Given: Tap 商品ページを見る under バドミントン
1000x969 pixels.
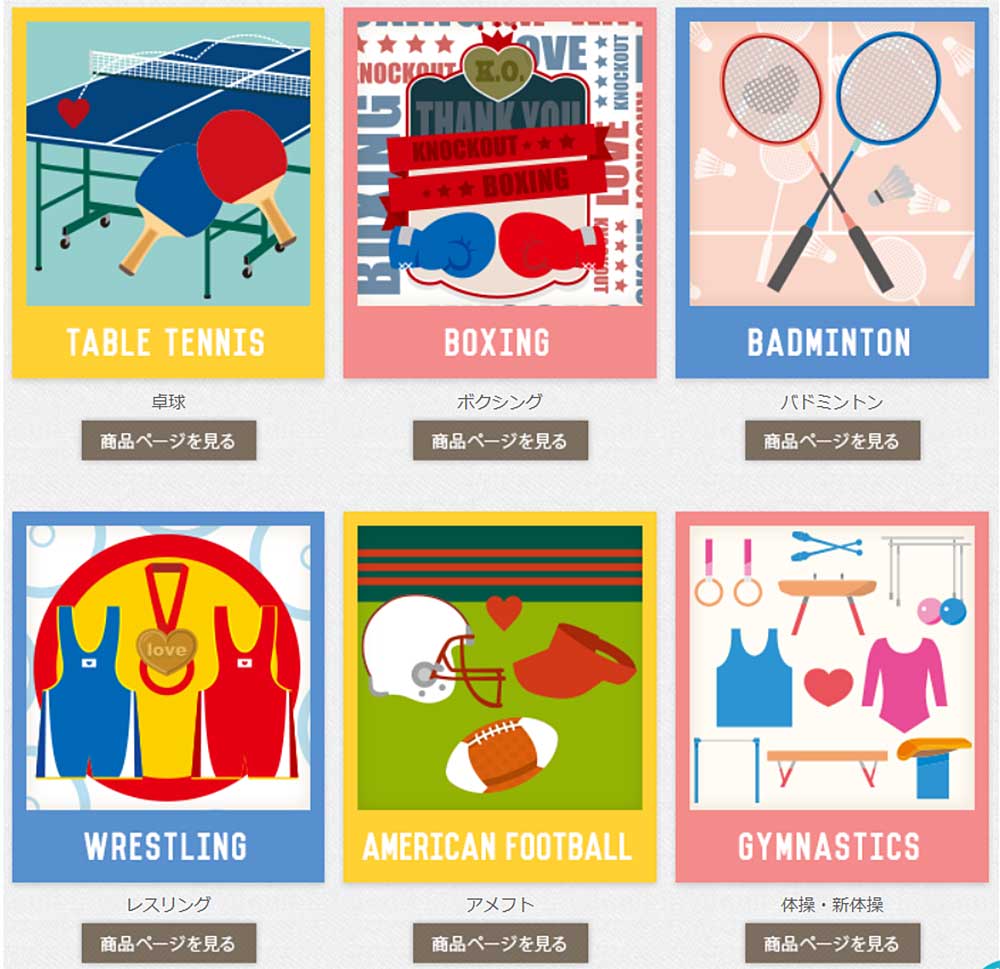Looking at the screenshot, I should pyautogui.click(x=831, y=440).
